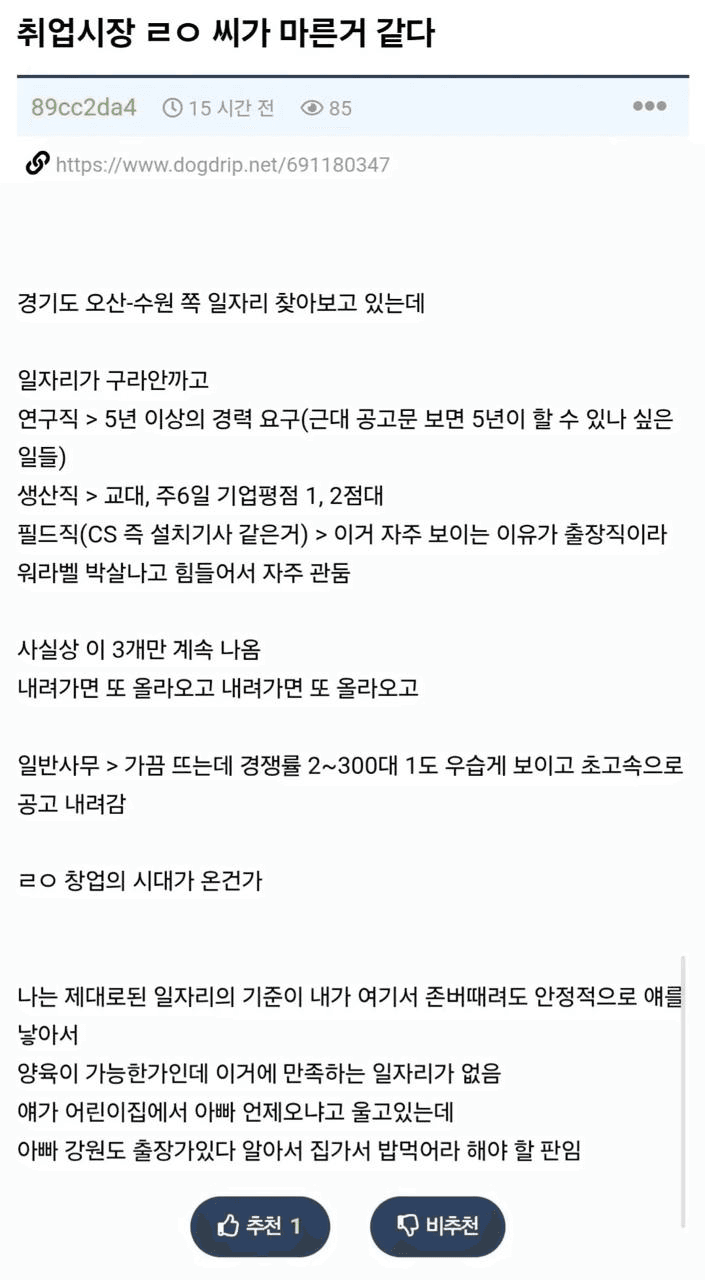Viewport: 705px width, 1280px height.
Task: Open author 89cc2da4's profile
Action: click(83, 107)
